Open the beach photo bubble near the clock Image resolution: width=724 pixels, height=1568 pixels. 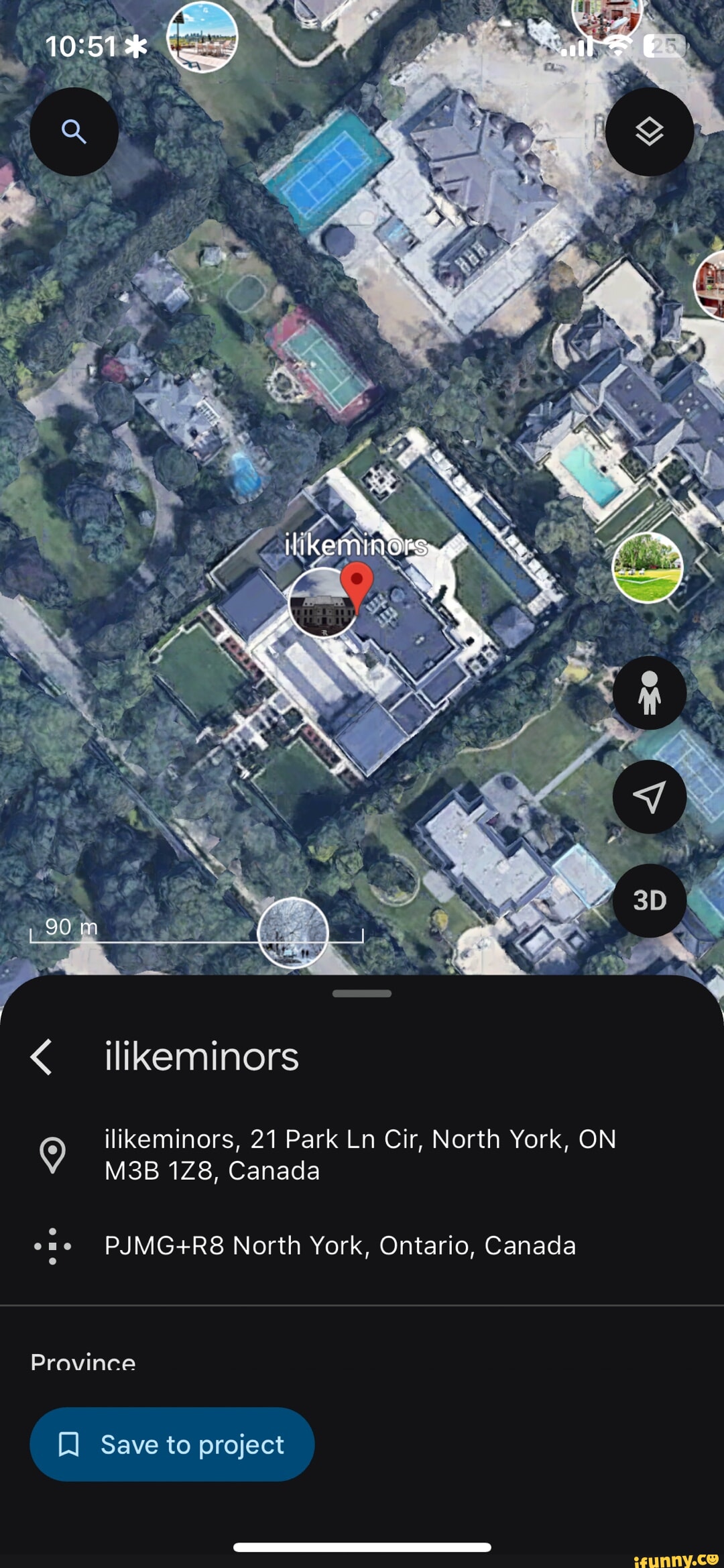pyautogui.click(x=202, y=37)
